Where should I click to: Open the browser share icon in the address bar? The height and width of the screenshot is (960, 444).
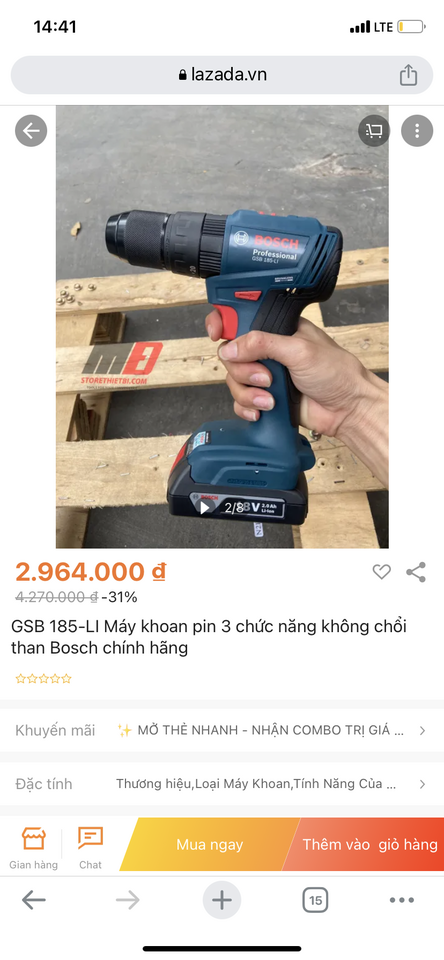408,75
